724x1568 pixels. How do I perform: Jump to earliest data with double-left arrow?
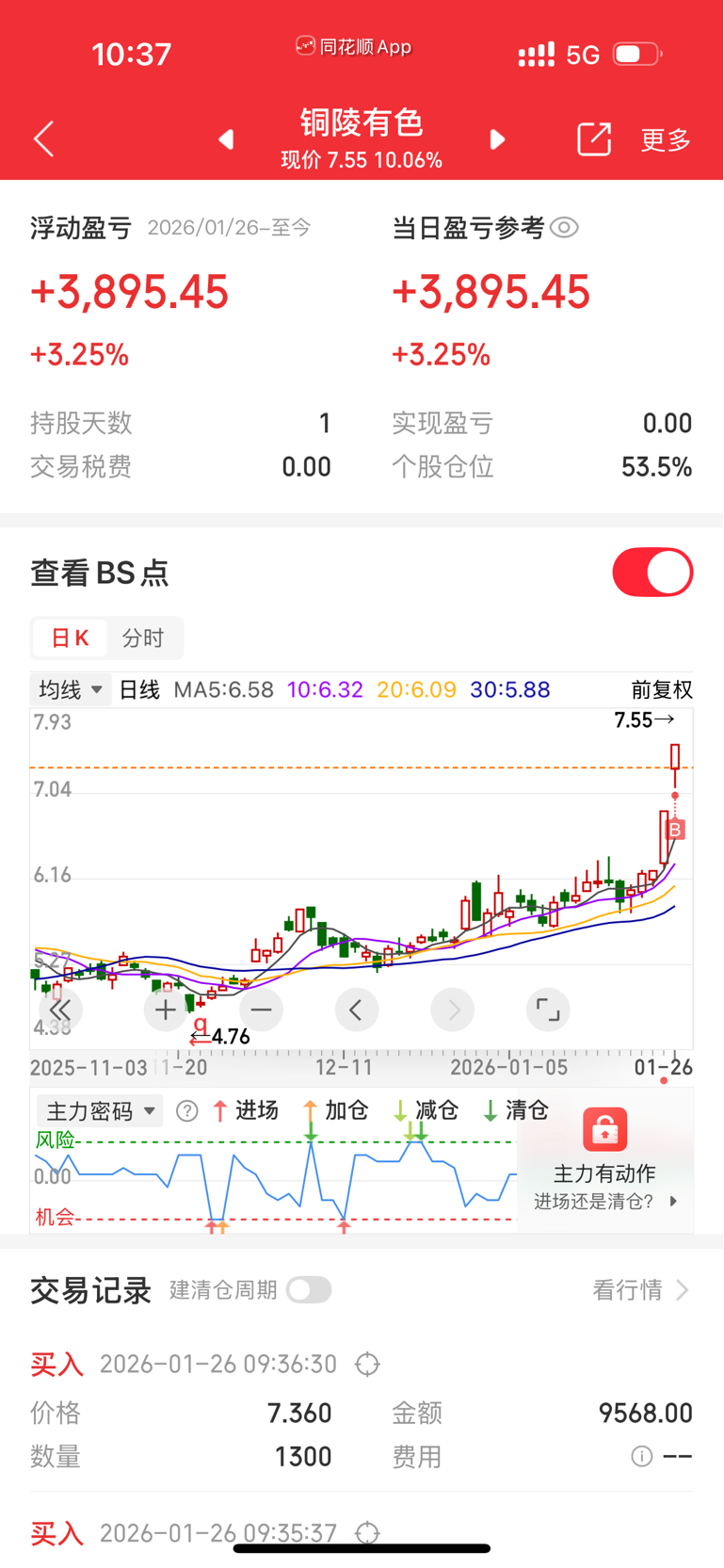(x=60, y=1010)
